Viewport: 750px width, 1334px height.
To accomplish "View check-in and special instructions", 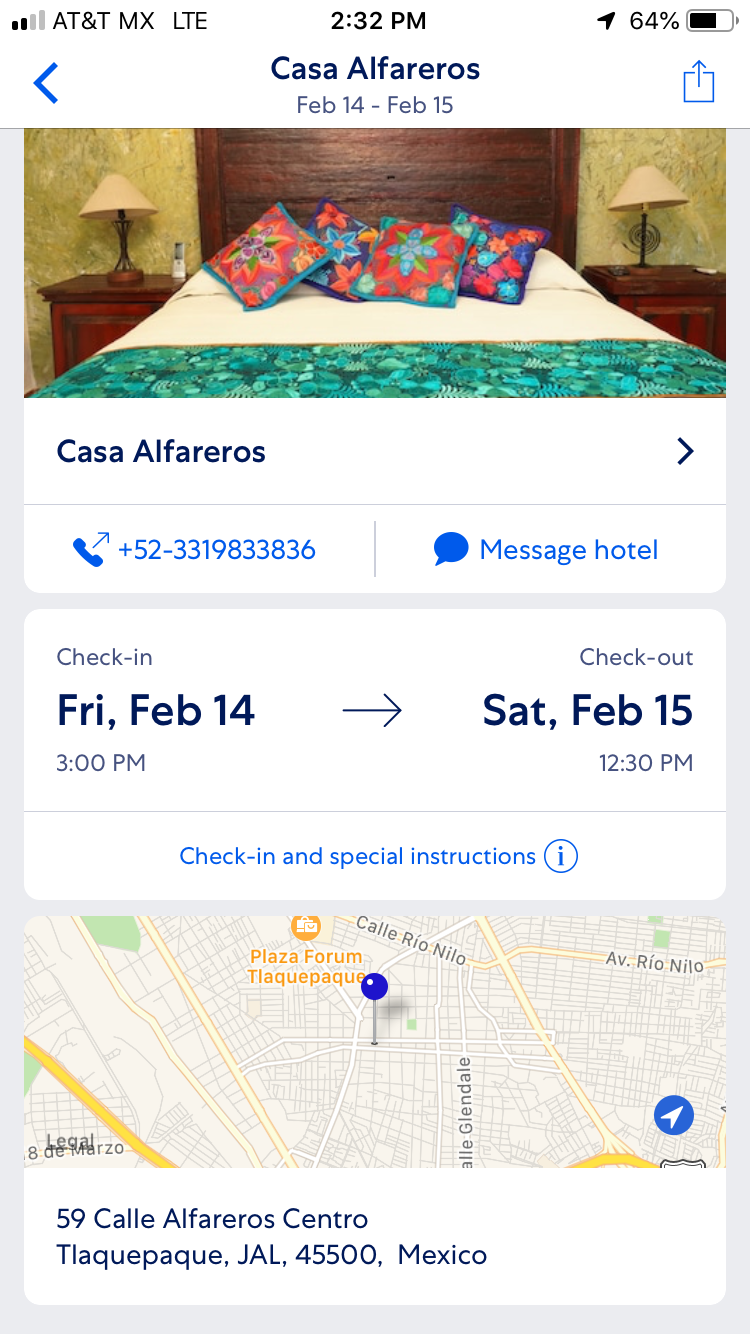I will pyautogui.click(x=377, y=857).
